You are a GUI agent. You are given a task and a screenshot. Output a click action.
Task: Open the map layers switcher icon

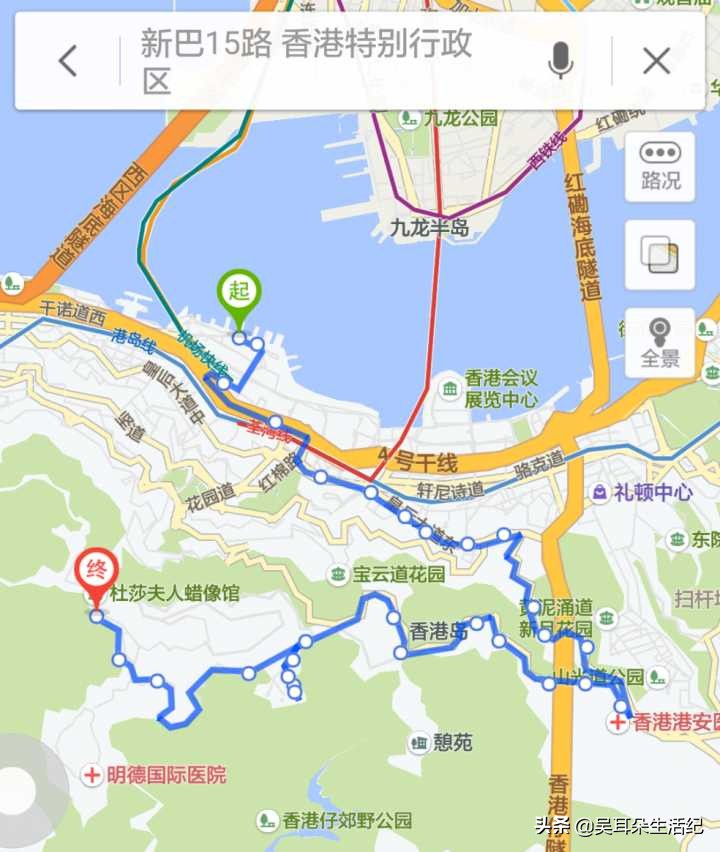(660, 255)
